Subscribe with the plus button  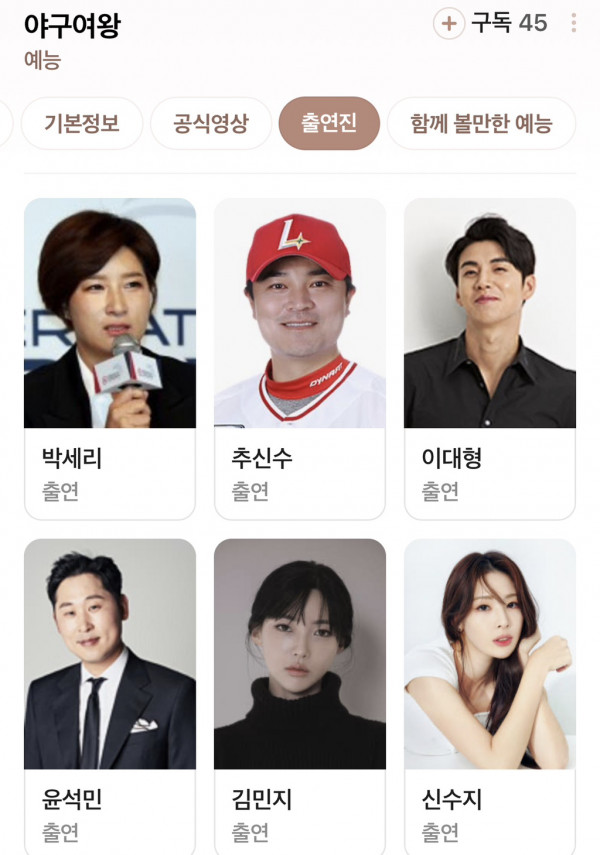click(449, 24)
